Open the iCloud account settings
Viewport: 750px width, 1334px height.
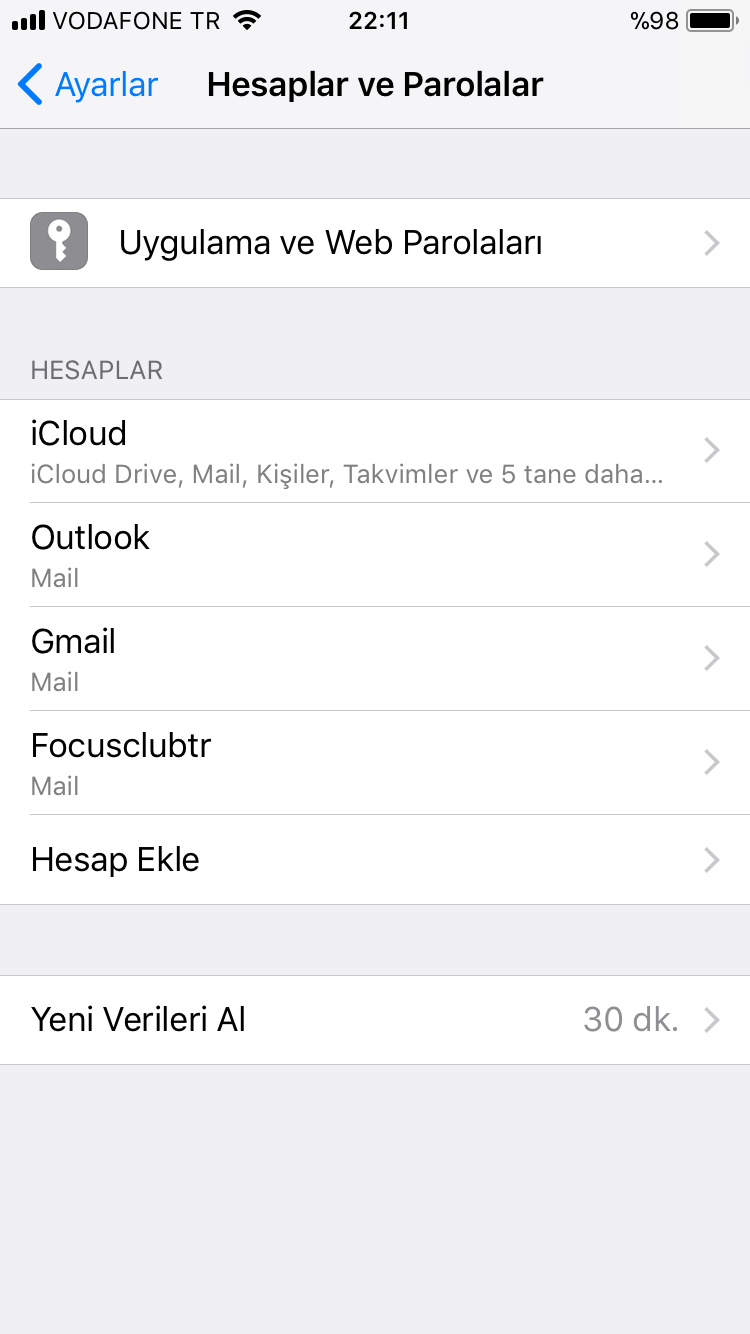click(x=375, y=451)
